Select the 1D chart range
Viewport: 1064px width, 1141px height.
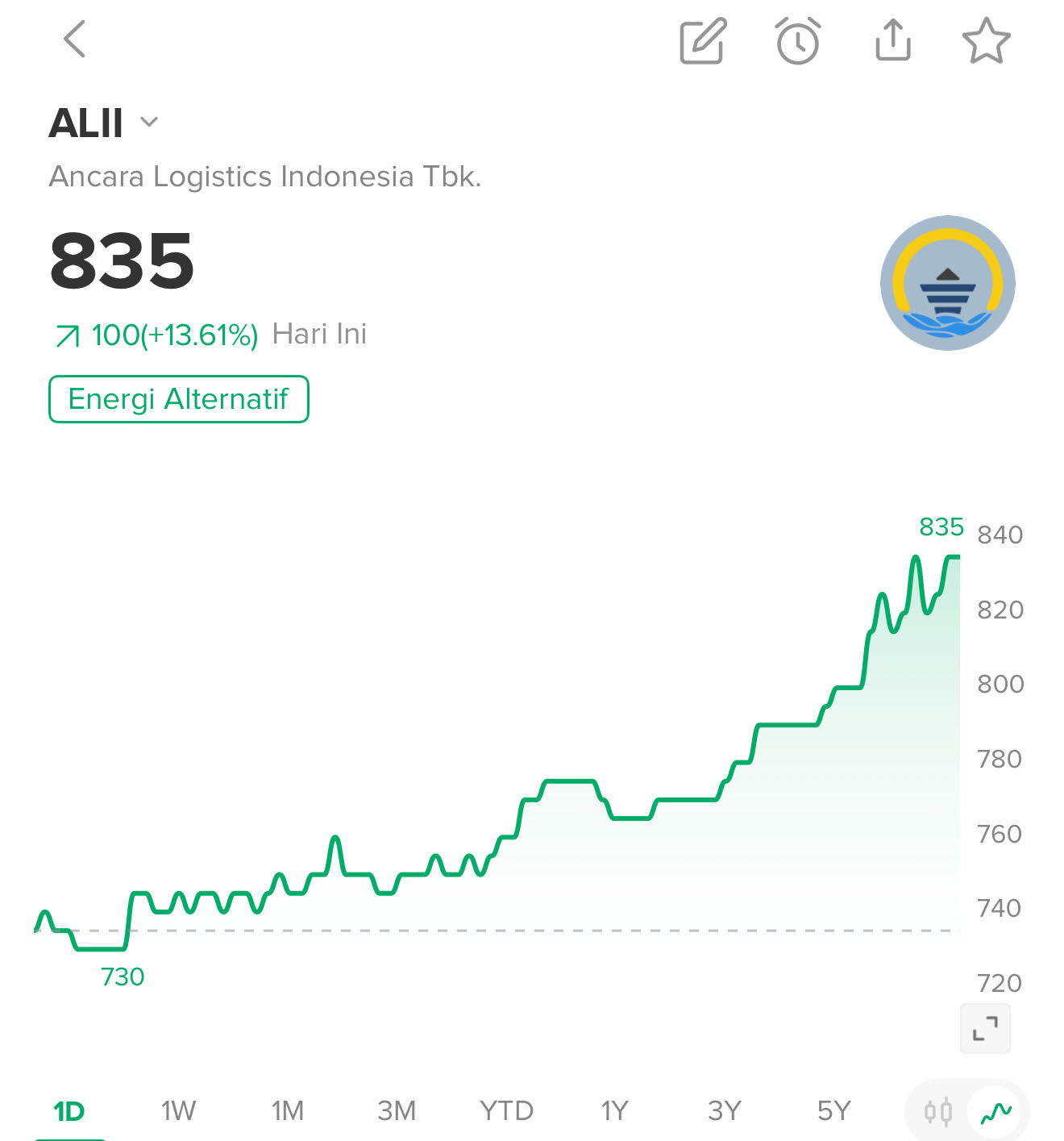(69, 1111)
